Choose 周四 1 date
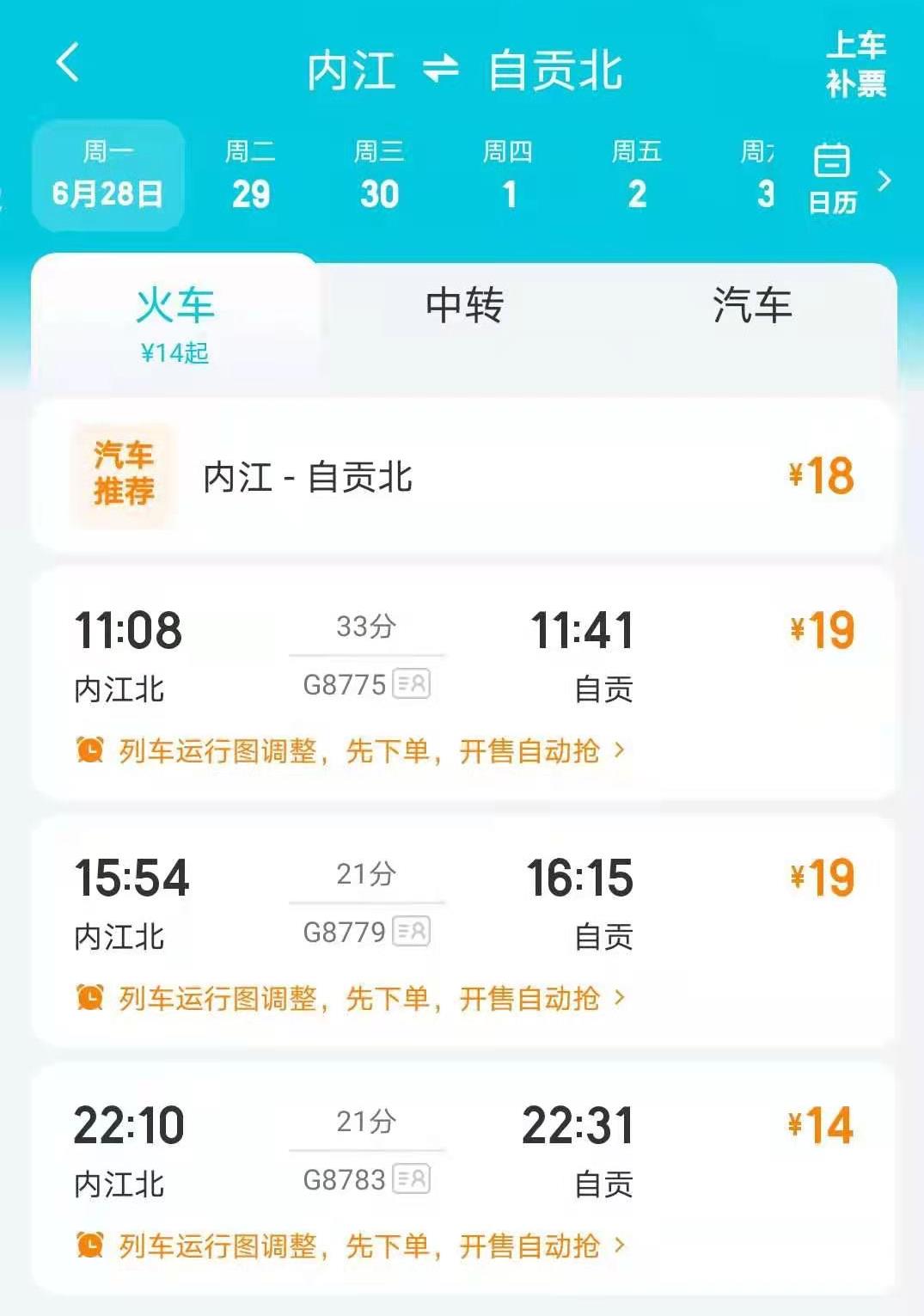This screenshot has width=924, height=1316. click(x=508, y=175)
